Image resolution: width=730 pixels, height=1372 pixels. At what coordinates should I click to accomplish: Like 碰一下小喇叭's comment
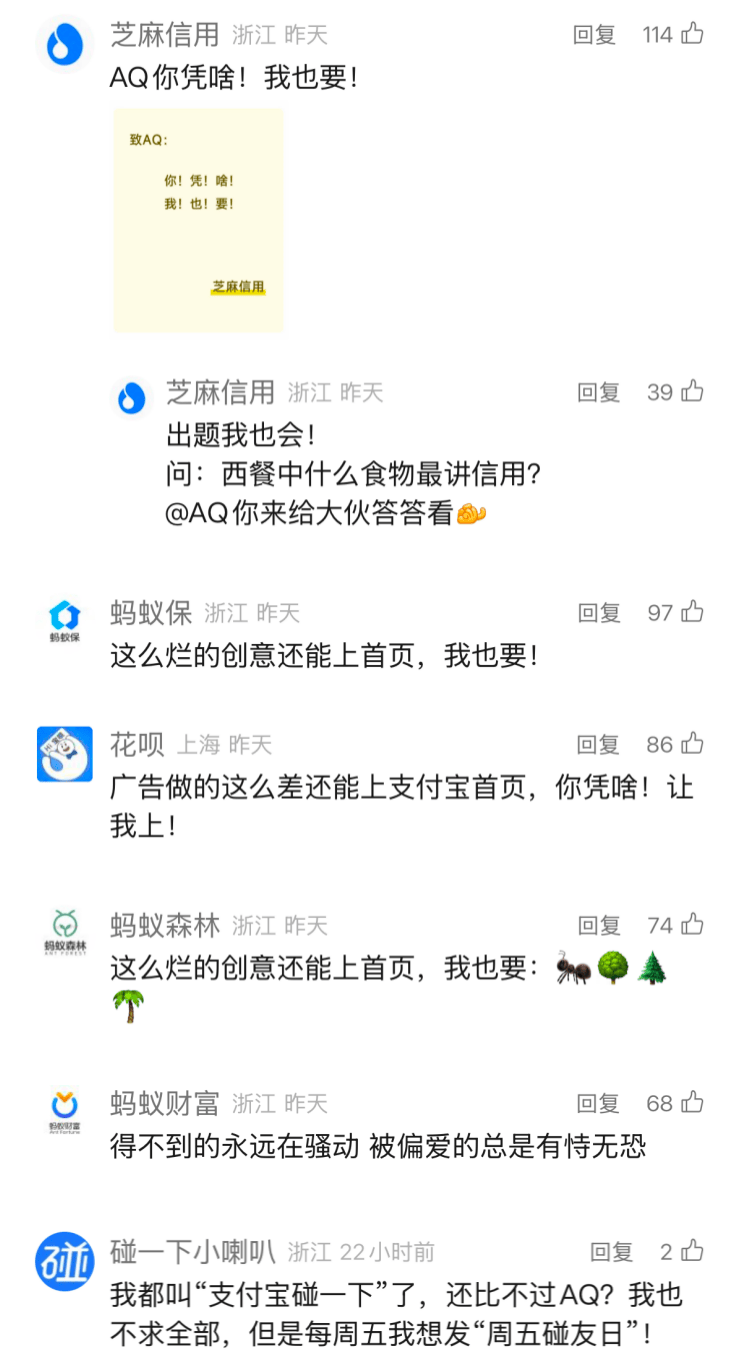(x=694, y=1251)
